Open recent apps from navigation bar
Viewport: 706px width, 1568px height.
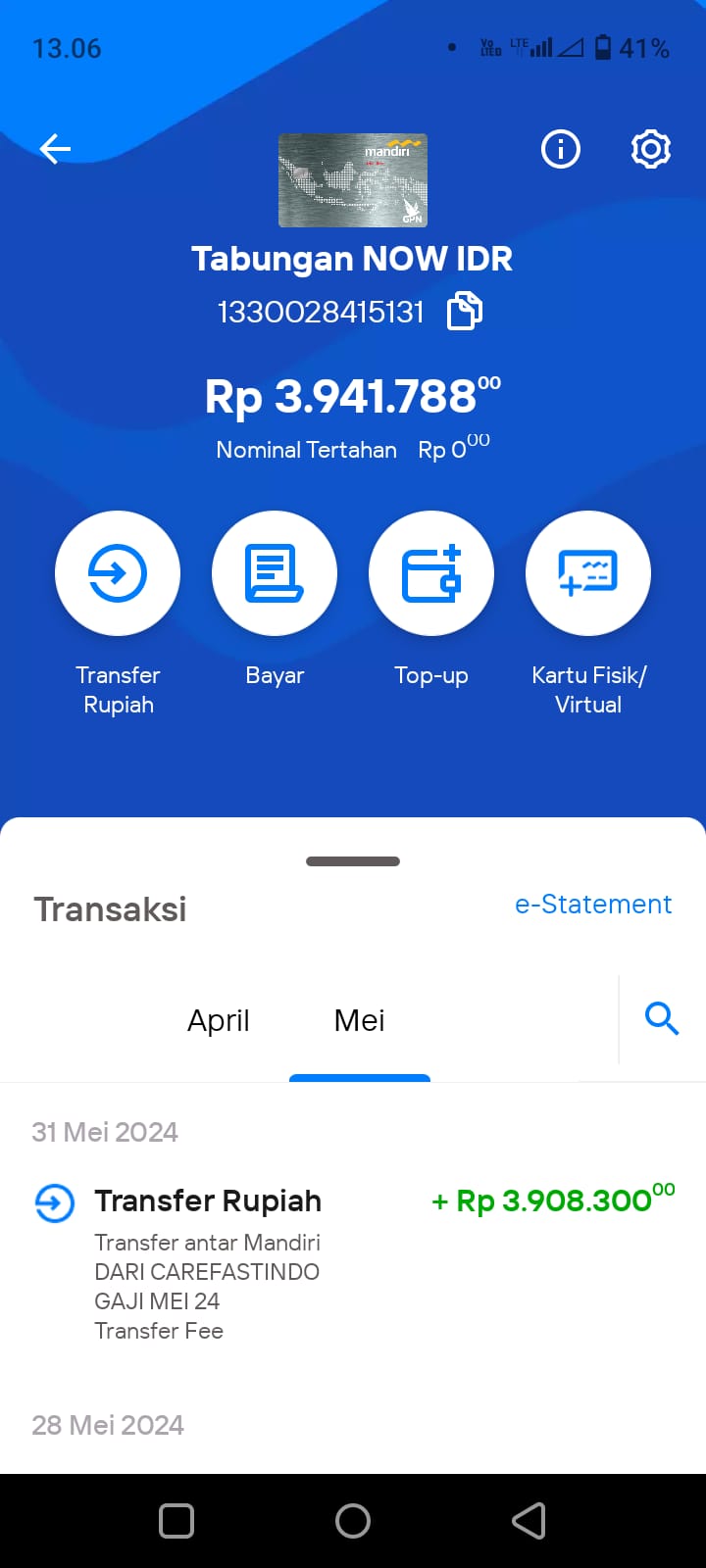176,1521
